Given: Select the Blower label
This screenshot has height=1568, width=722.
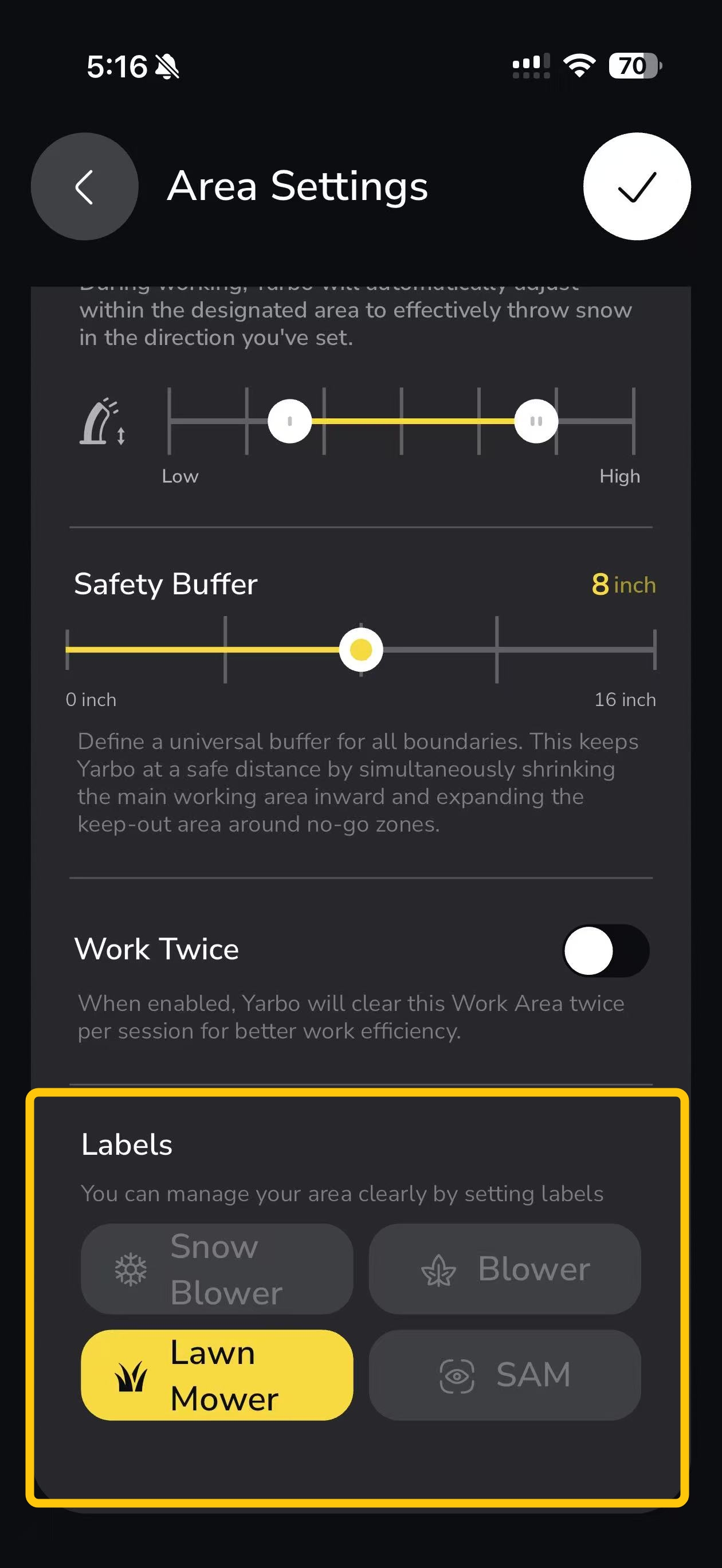Looking at the screenshot, I should (x=505, y=1268).
